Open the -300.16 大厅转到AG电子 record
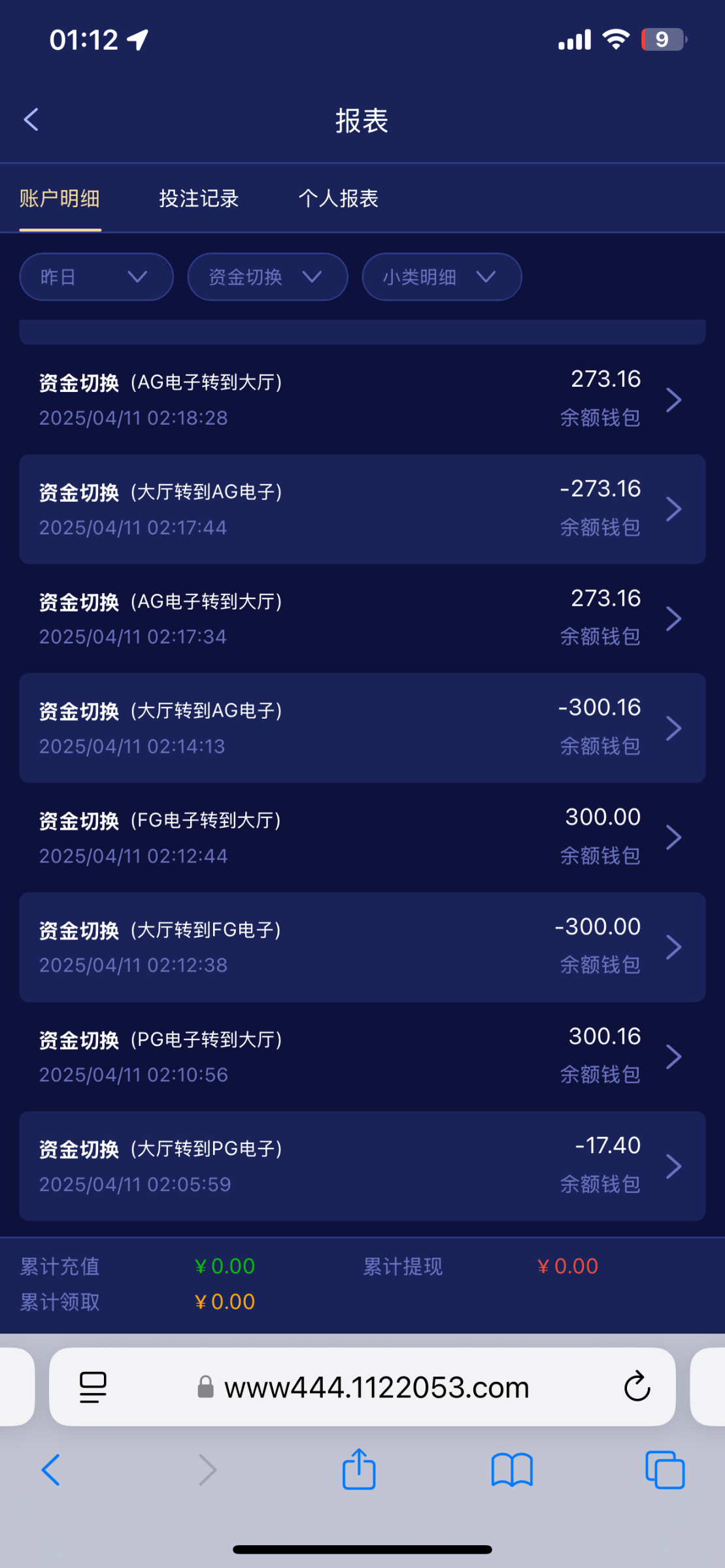725x1568 pixels. coord(362,728)
